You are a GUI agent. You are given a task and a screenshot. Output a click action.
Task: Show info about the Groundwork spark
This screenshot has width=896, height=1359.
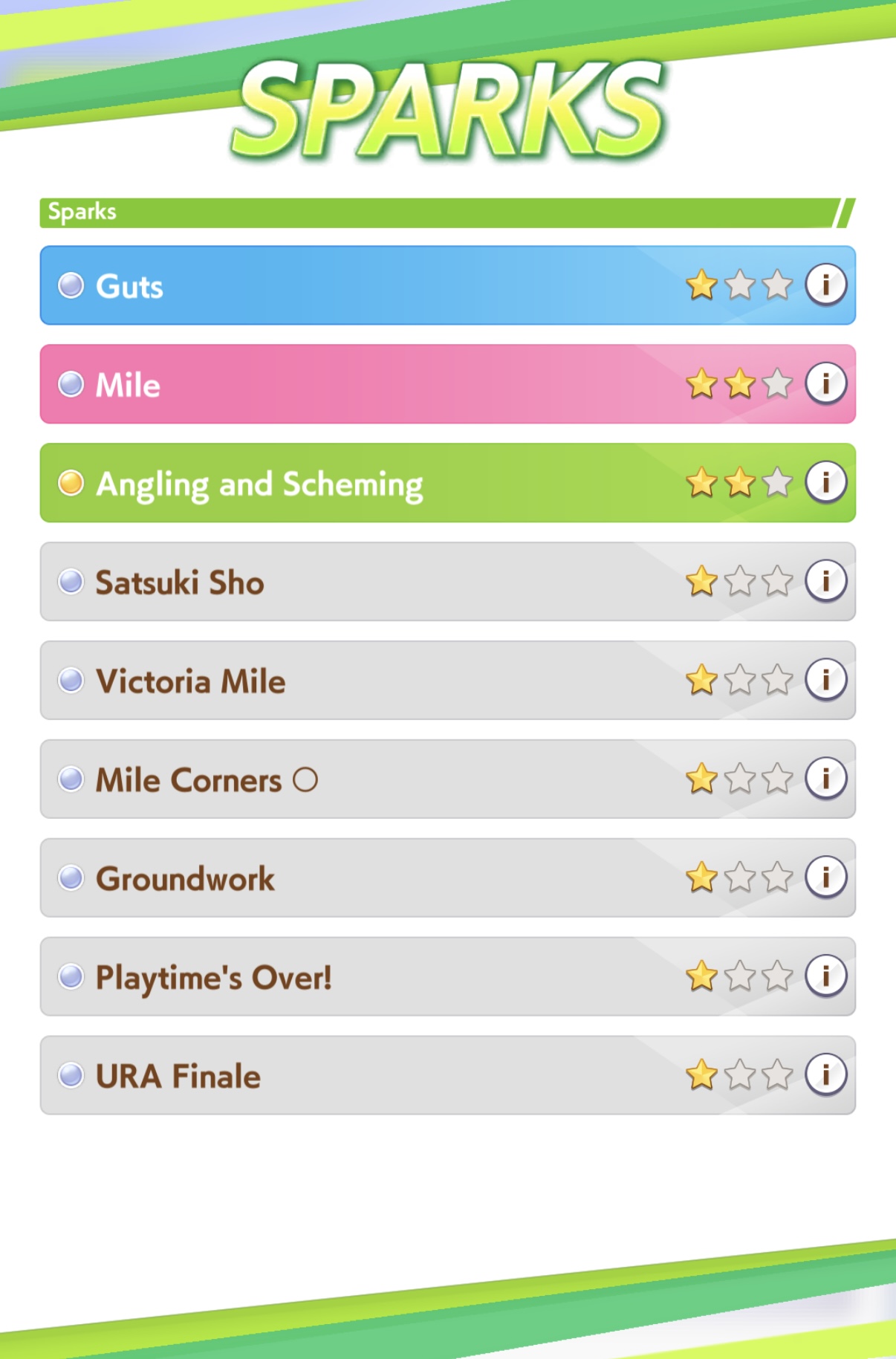[825, 878]
